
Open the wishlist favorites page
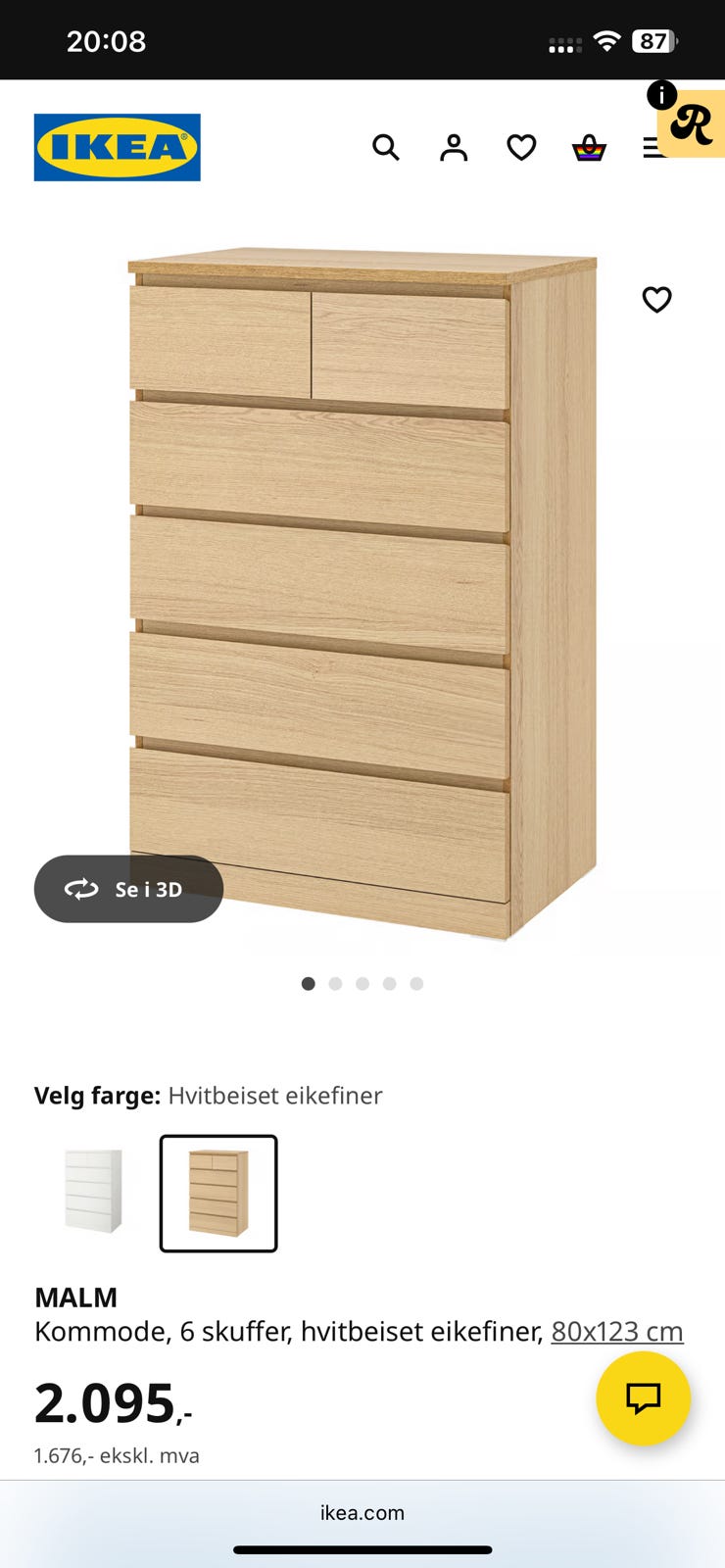click(x=521, y=147)
